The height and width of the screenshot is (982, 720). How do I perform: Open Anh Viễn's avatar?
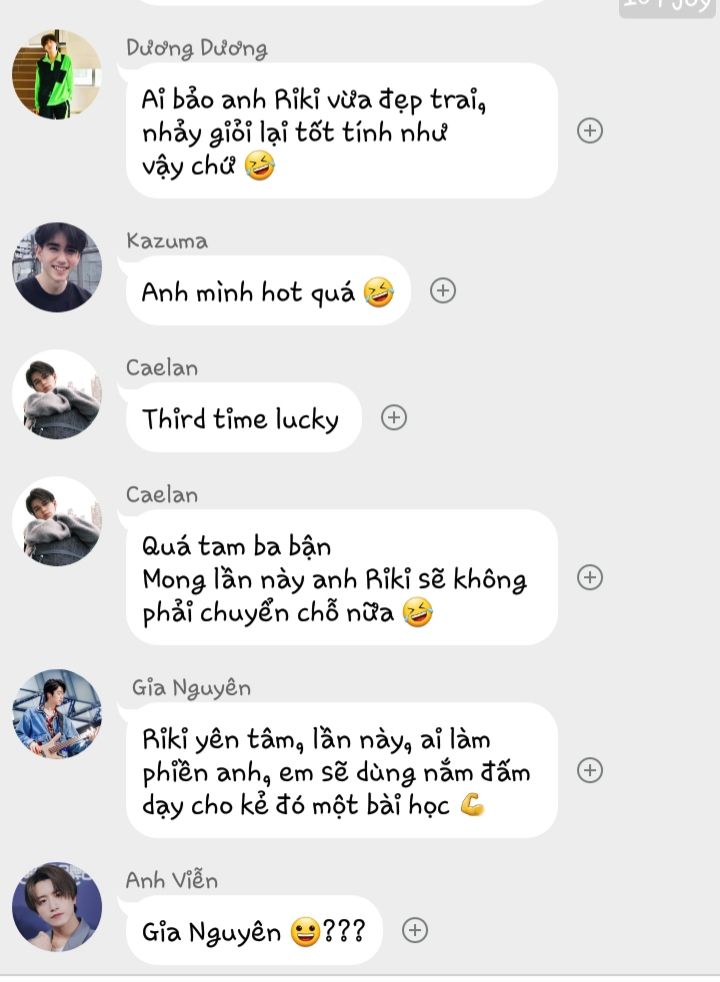[x=56, y=906]
